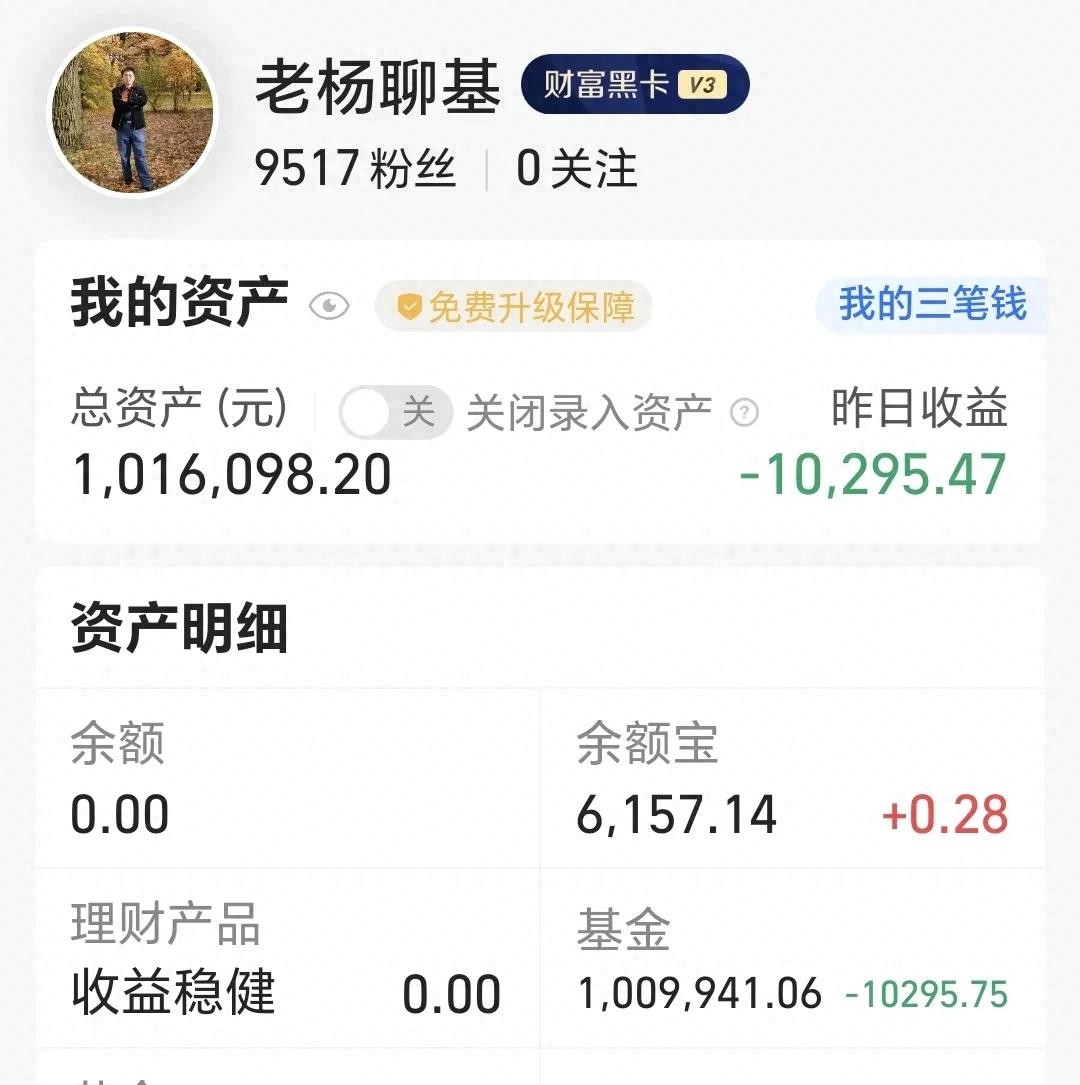Tap the help icon next to 关闭录入资产
This screenshot has height=1085, width=1080.
pyautogui.click(x=744, y=412)
